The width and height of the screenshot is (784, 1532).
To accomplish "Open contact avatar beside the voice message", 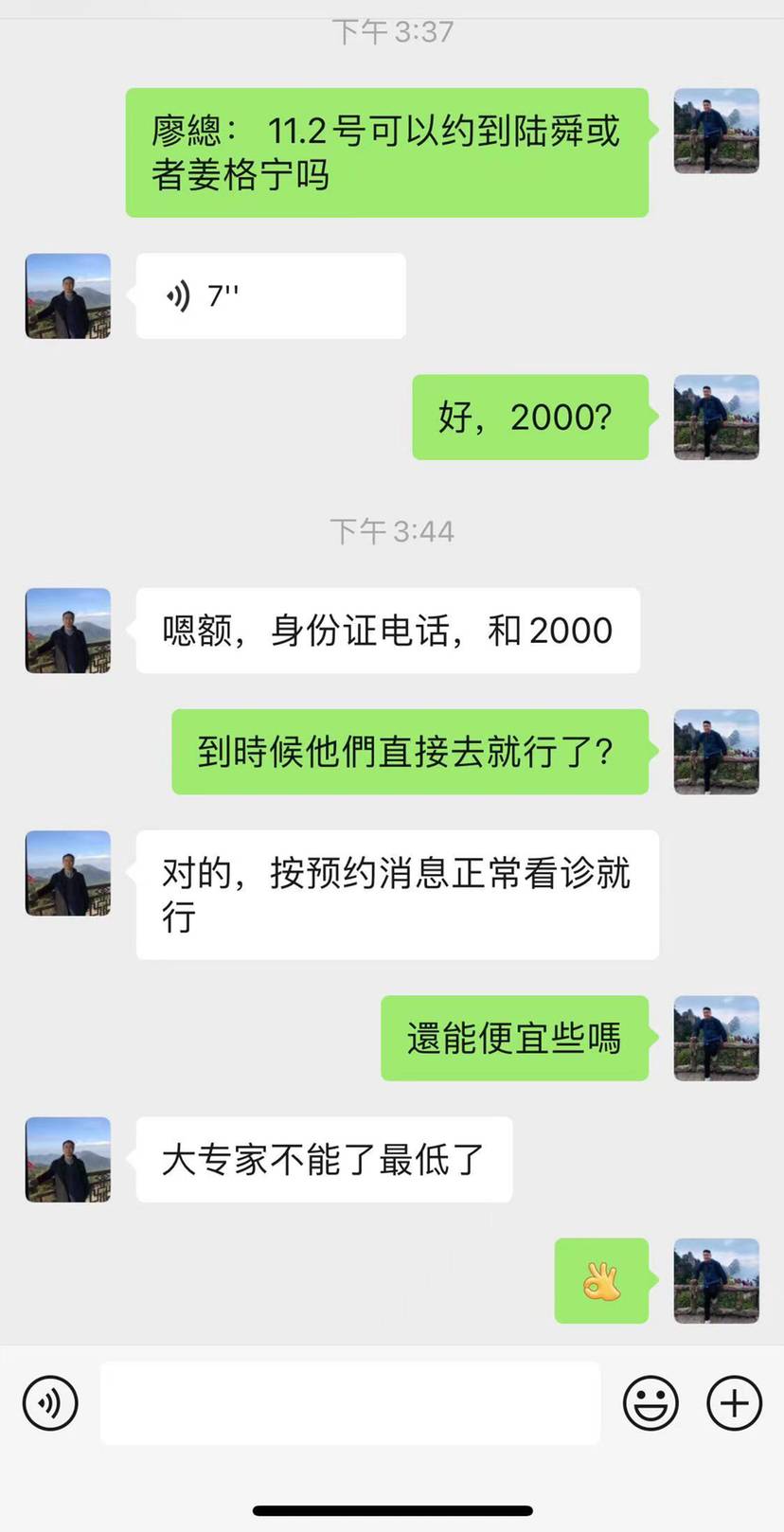I will tap(68, 296).
